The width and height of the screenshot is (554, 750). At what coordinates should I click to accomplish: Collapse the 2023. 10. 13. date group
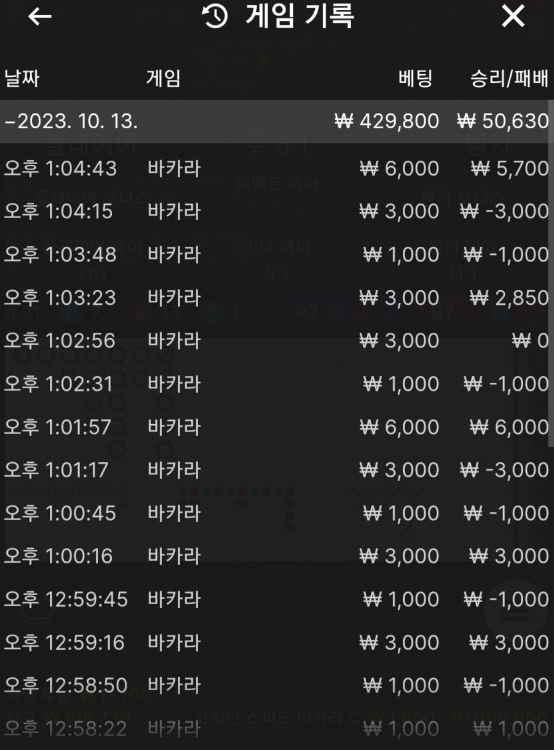(x=275, y=121)
